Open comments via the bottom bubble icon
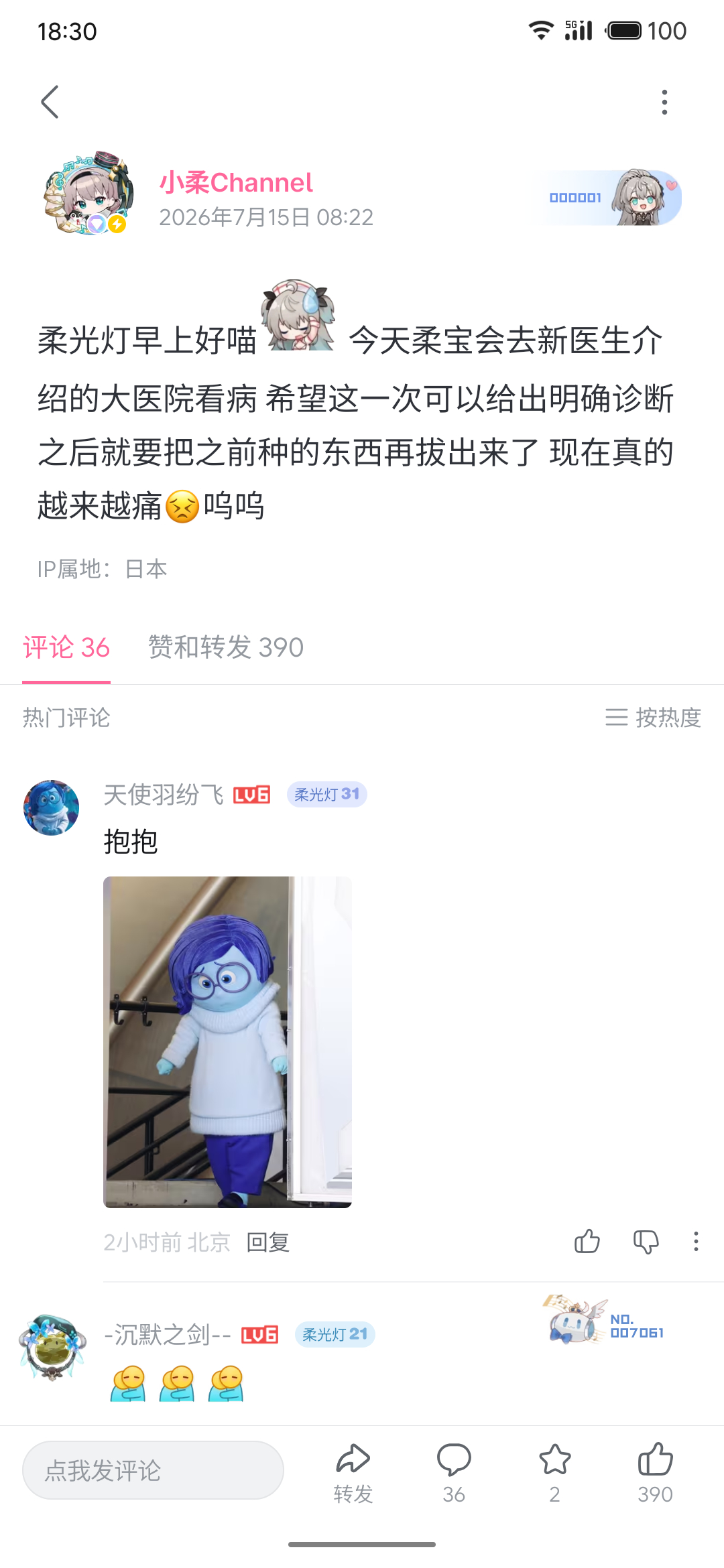 454,1473
